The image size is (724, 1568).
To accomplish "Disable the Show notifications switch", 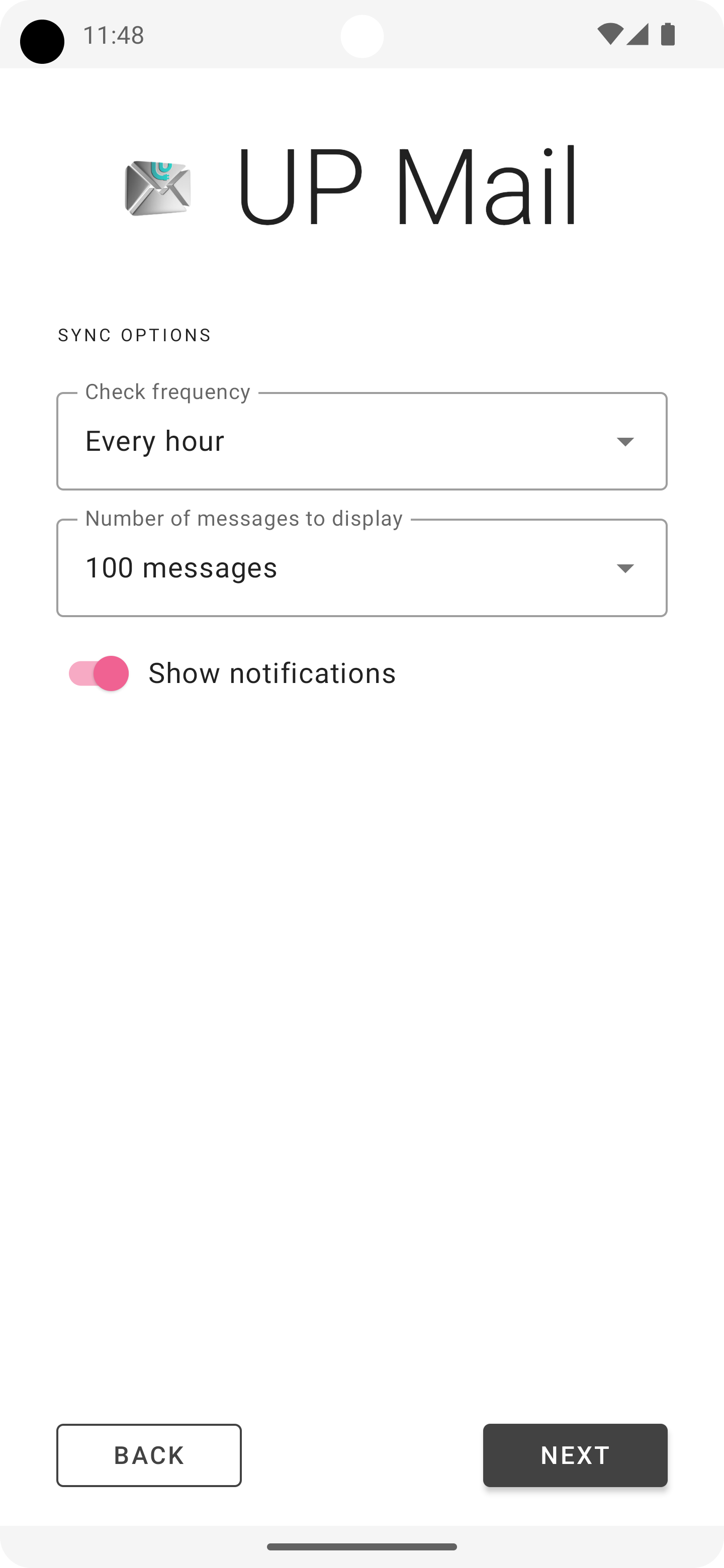I will click(x=99, y=673).
